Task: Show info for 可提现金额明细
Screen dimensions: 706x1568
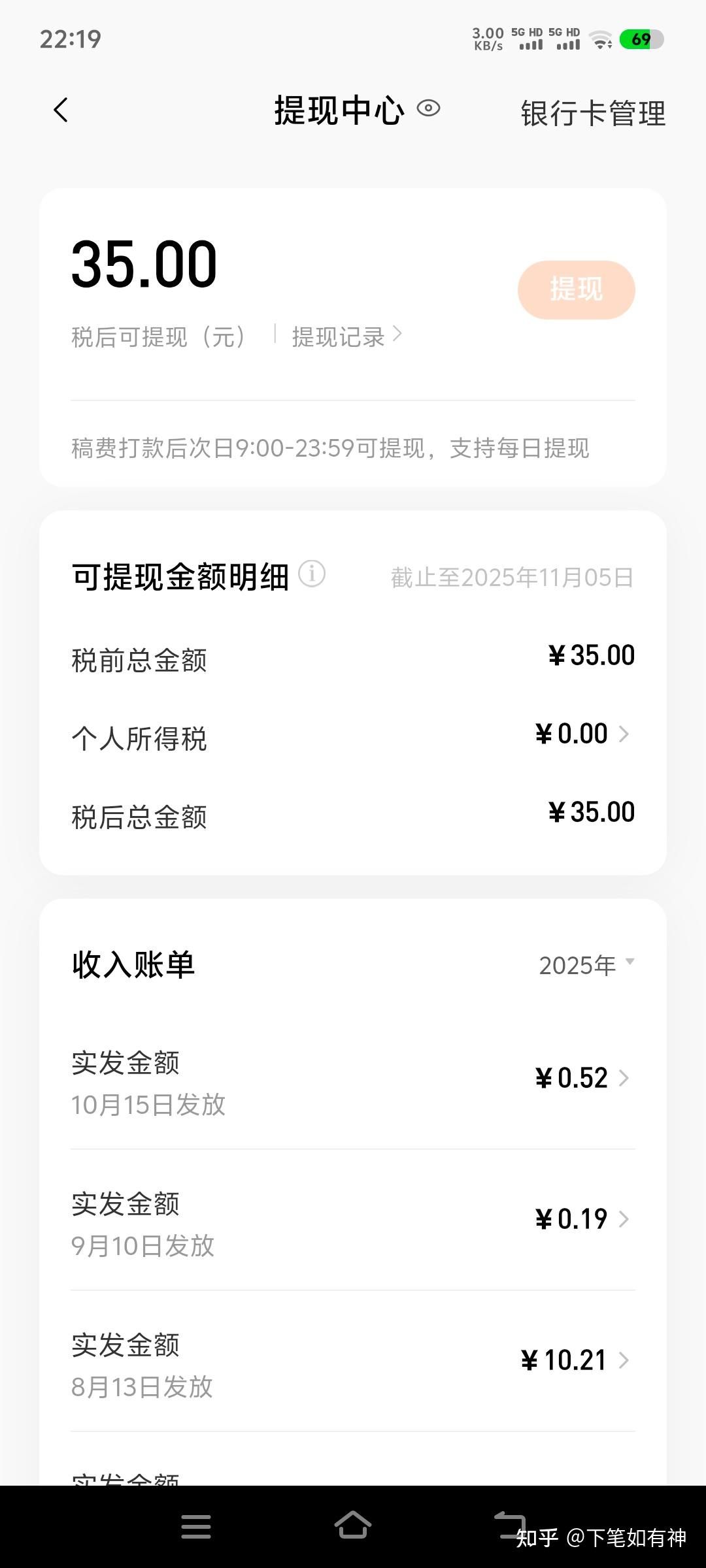Action: point(312,574)
